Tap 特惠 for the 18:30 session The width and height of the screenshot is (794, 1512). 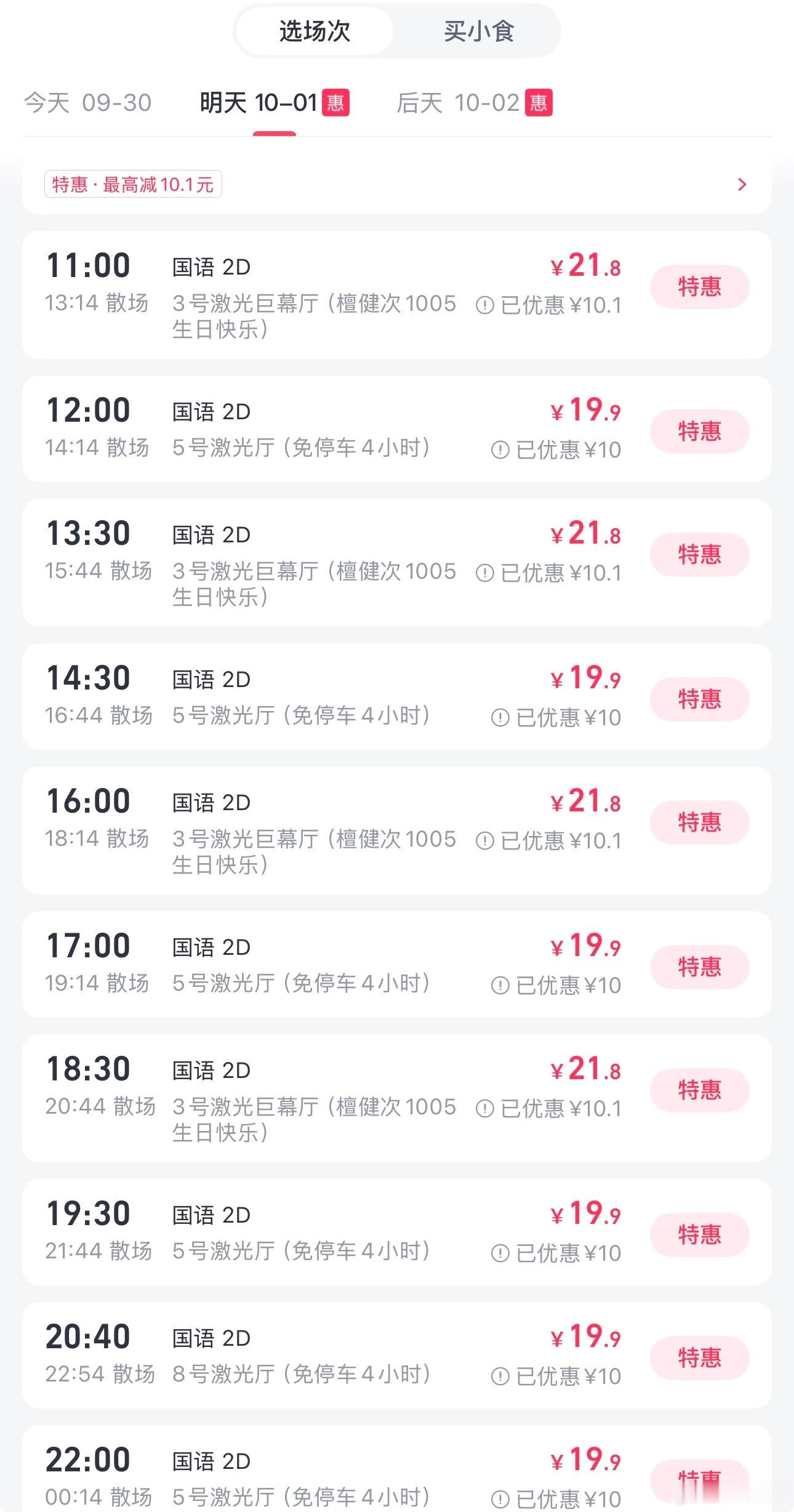tap(699, 1090)
